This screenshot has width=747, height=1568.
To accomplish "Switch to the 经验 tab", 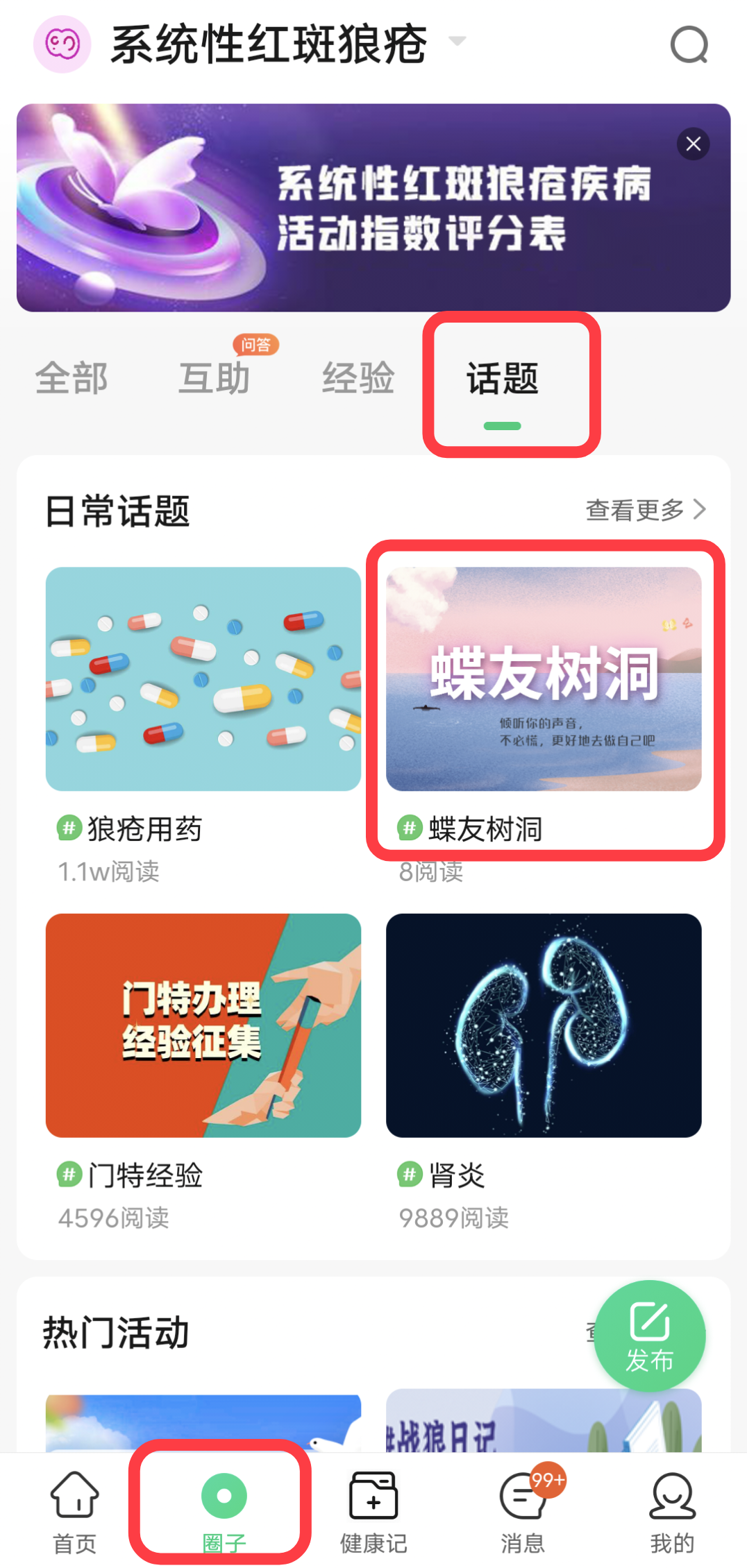I will coord(358,379).
